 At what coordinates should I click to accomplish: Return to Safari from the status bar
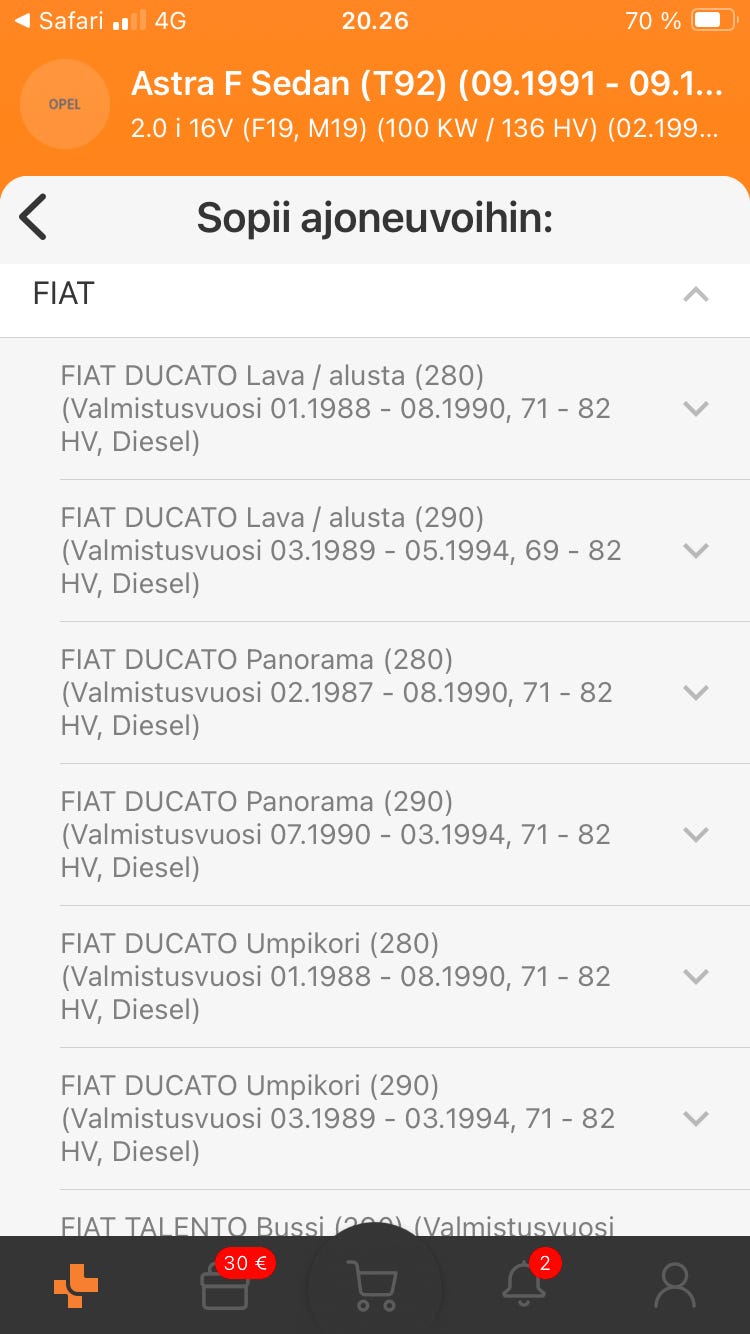pyautogui.click(x=60, y=21)
